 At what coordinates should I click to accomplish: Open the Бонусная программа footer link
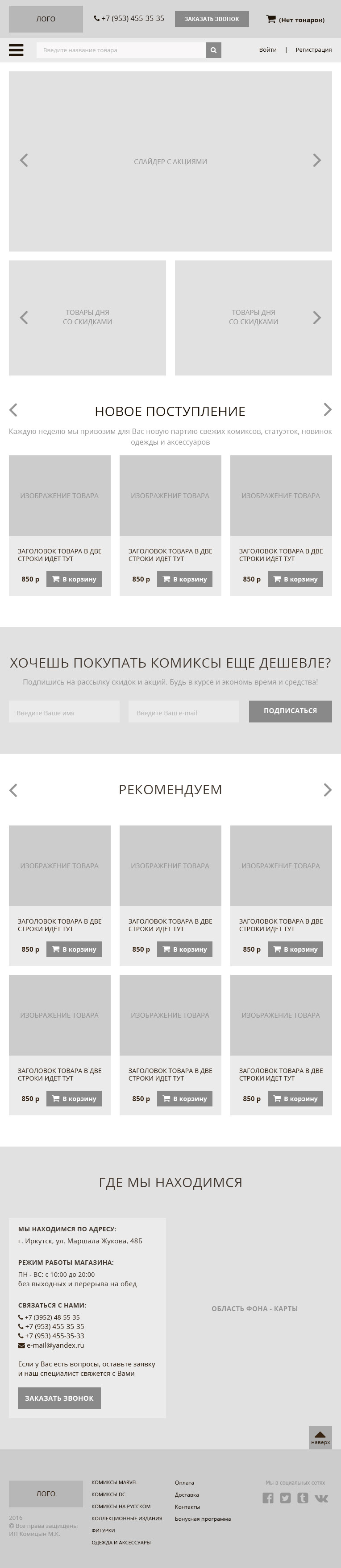click(x=202, y=1518)
